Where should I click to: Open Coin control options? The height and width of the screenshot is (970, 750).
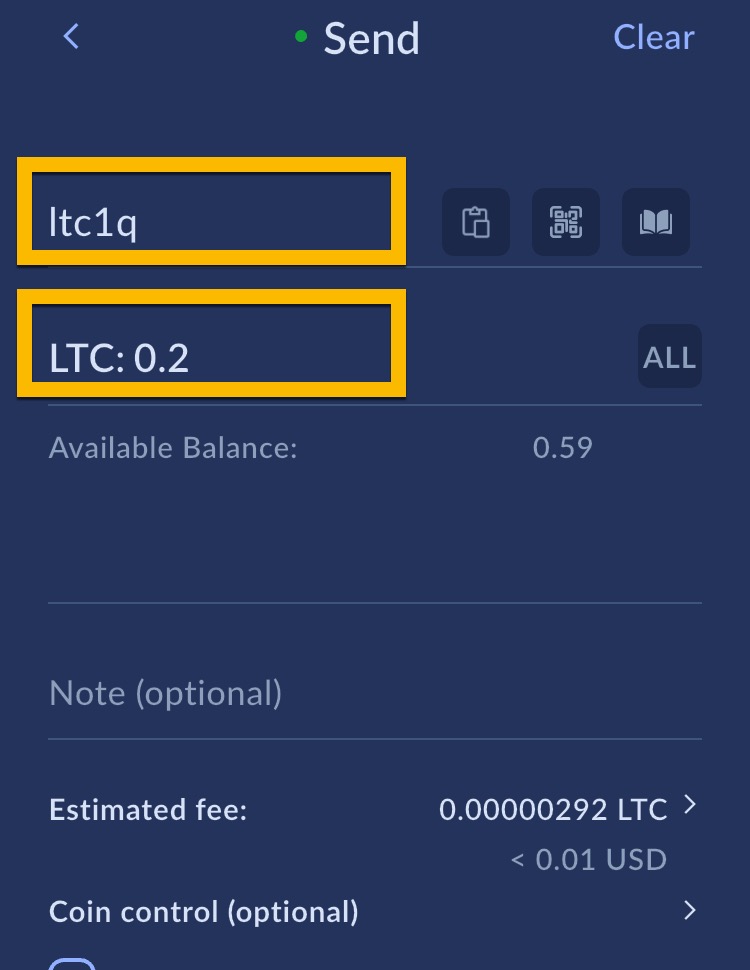tap(689, 910)
